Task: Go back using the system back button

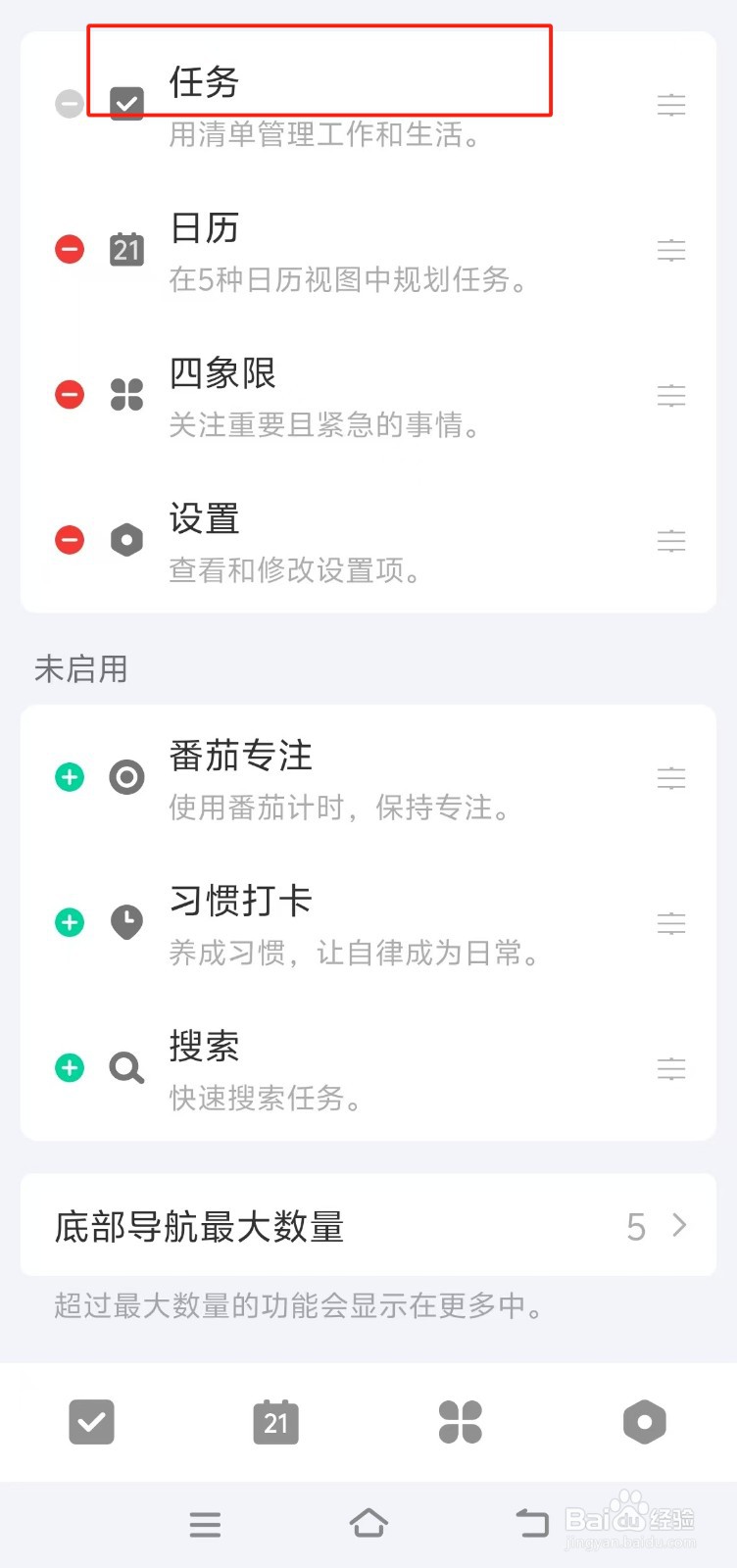Action: (532, 1523)
